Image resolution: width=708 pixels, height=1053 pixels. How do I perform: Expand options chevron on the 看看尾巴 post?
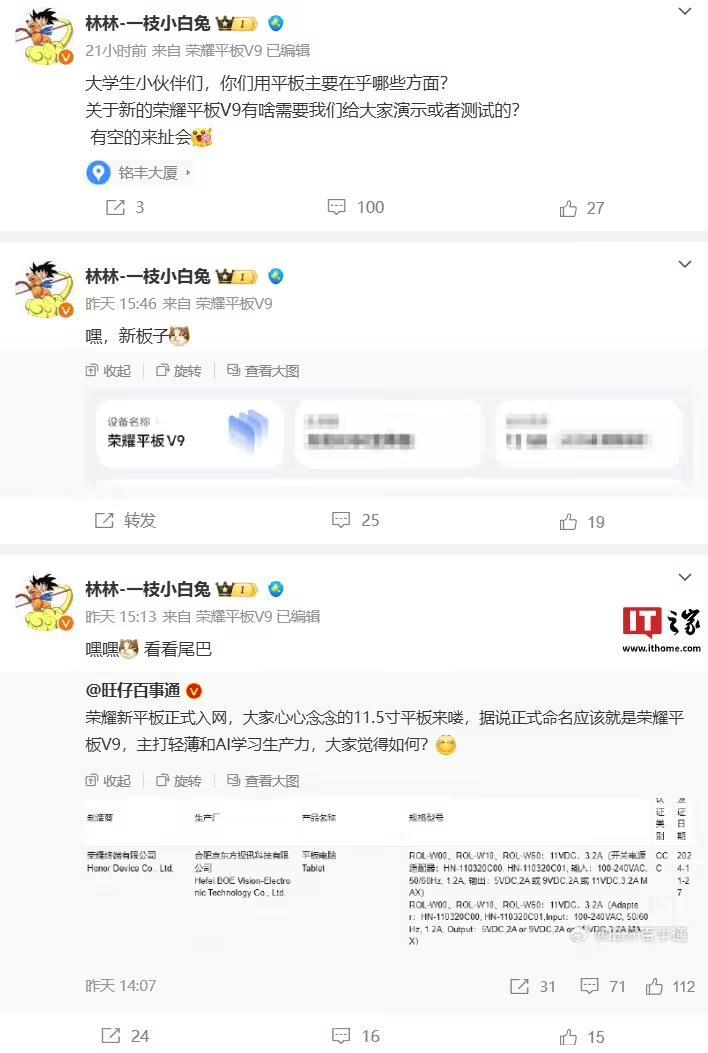coord(685,578)
